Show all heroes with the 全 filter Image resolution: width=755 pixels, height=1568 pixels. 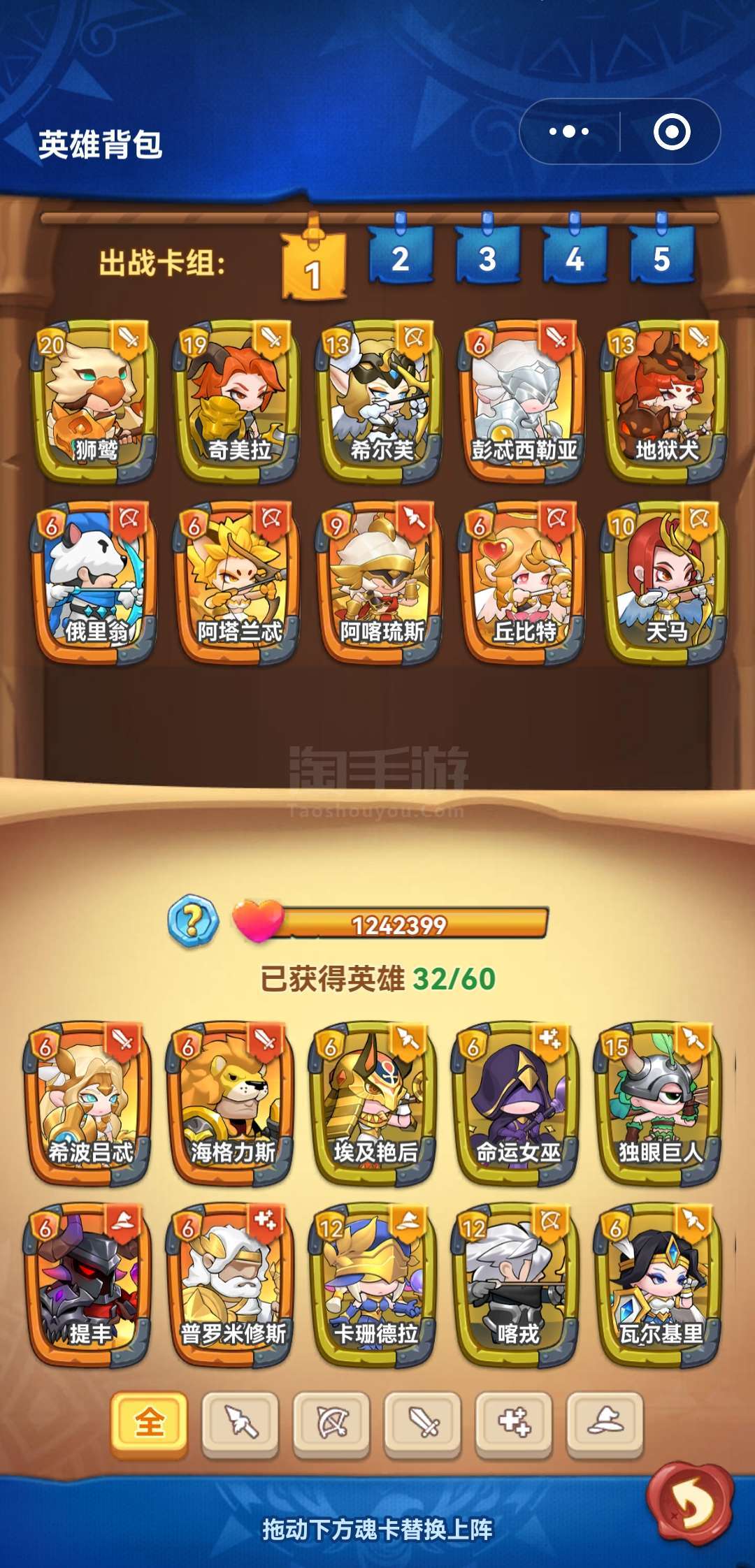149,1424
